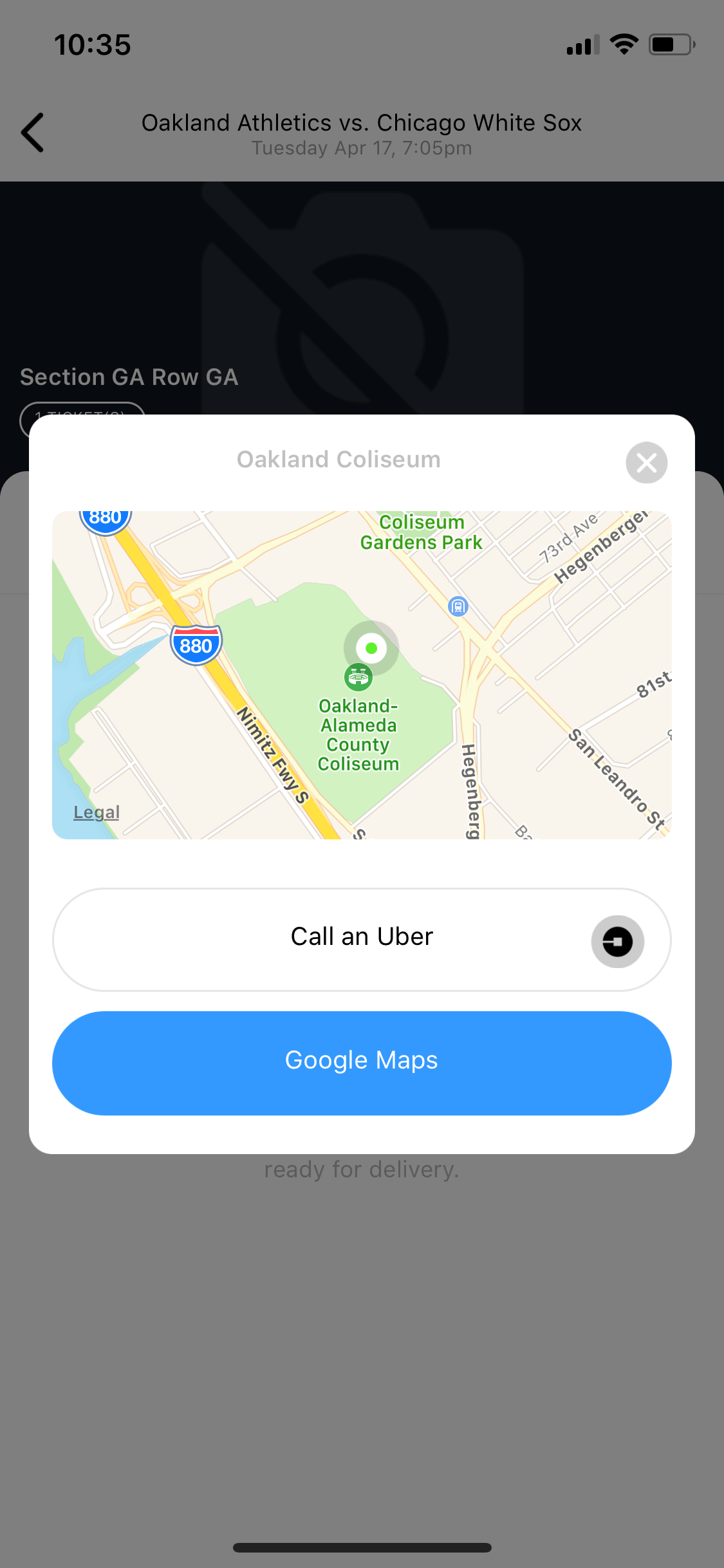The width and height of the screenshot is (724, 1568).
Task: Open venue in Google Maps
Action: click(x=362, y=1063)
